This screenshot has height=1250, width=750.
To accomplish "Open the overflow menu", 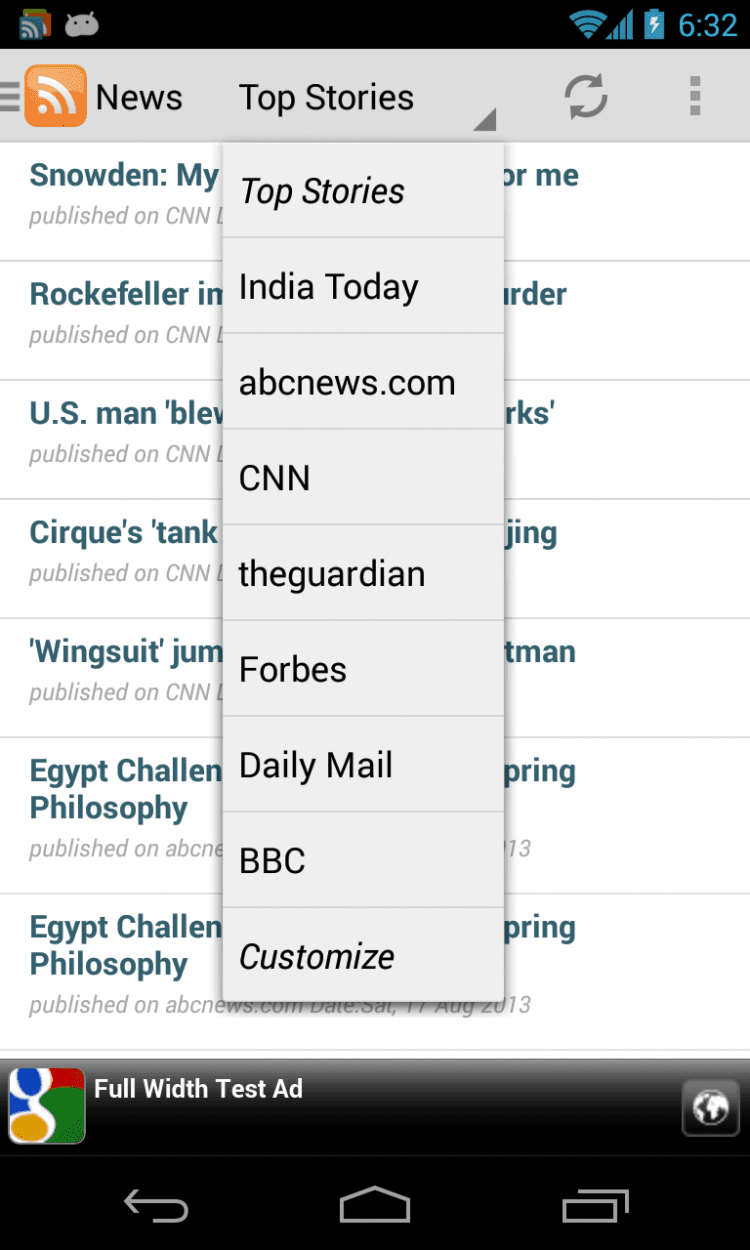I will (695, 97).
